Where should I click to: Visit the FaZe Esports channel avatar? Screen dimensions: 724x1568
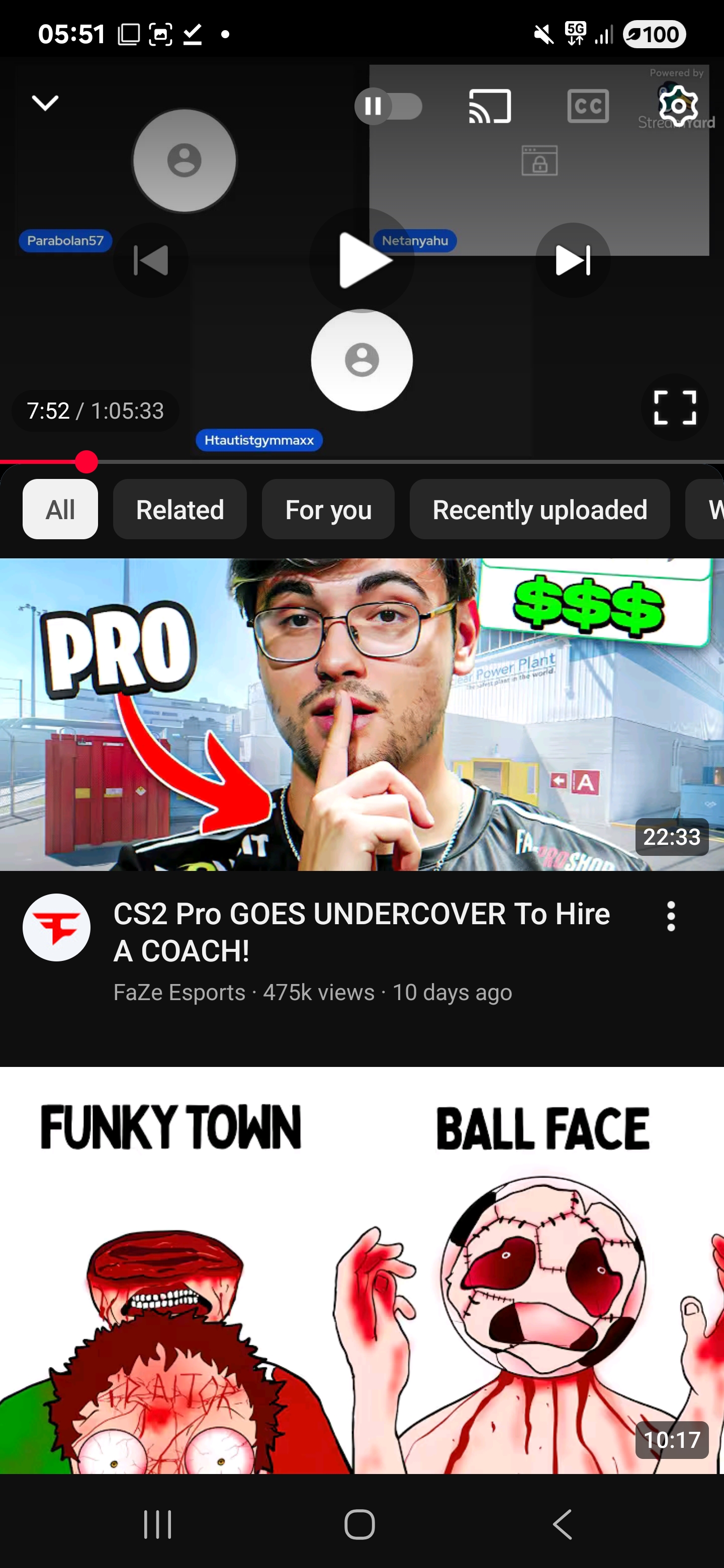[x=57, y=927]
